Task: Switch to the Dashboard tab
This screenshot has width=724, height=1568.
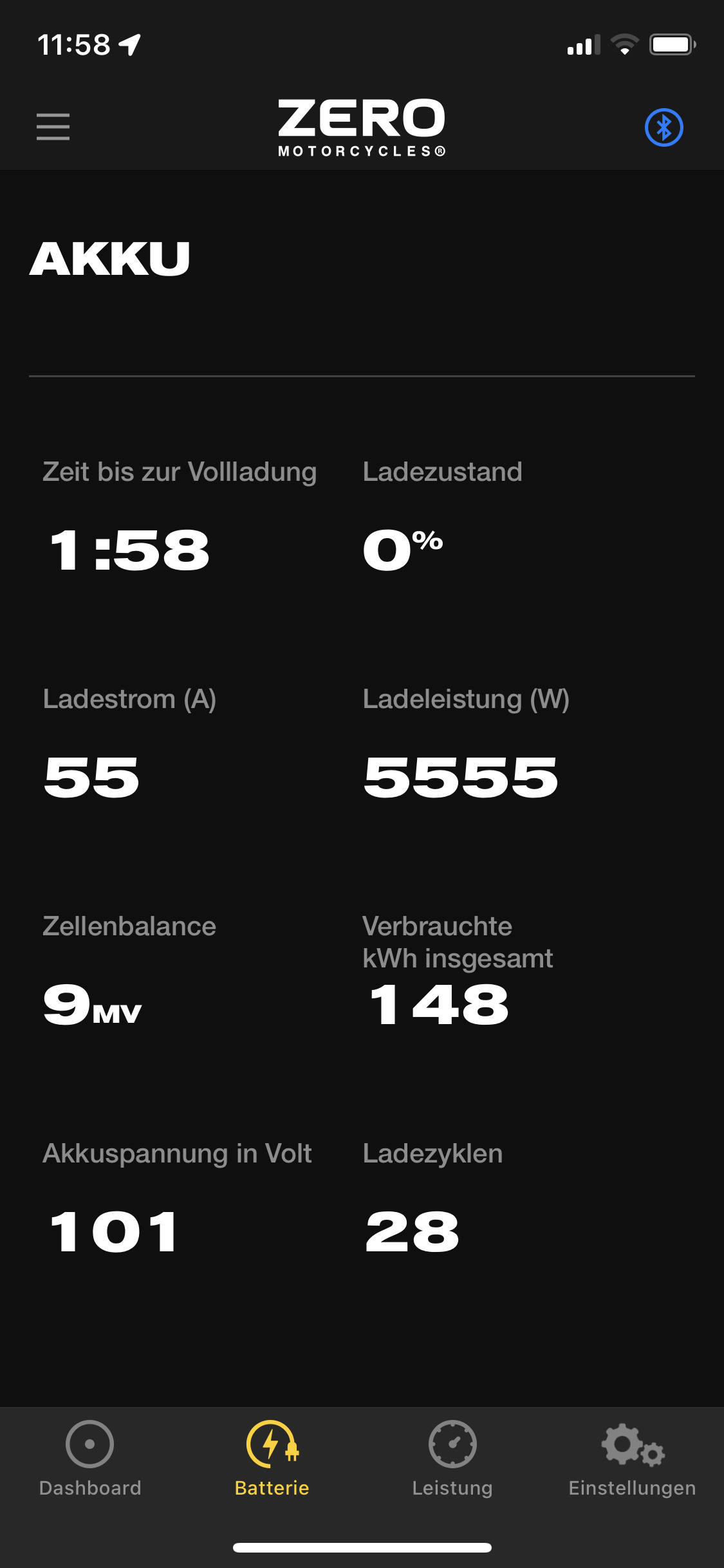Action: [90, 1459]
